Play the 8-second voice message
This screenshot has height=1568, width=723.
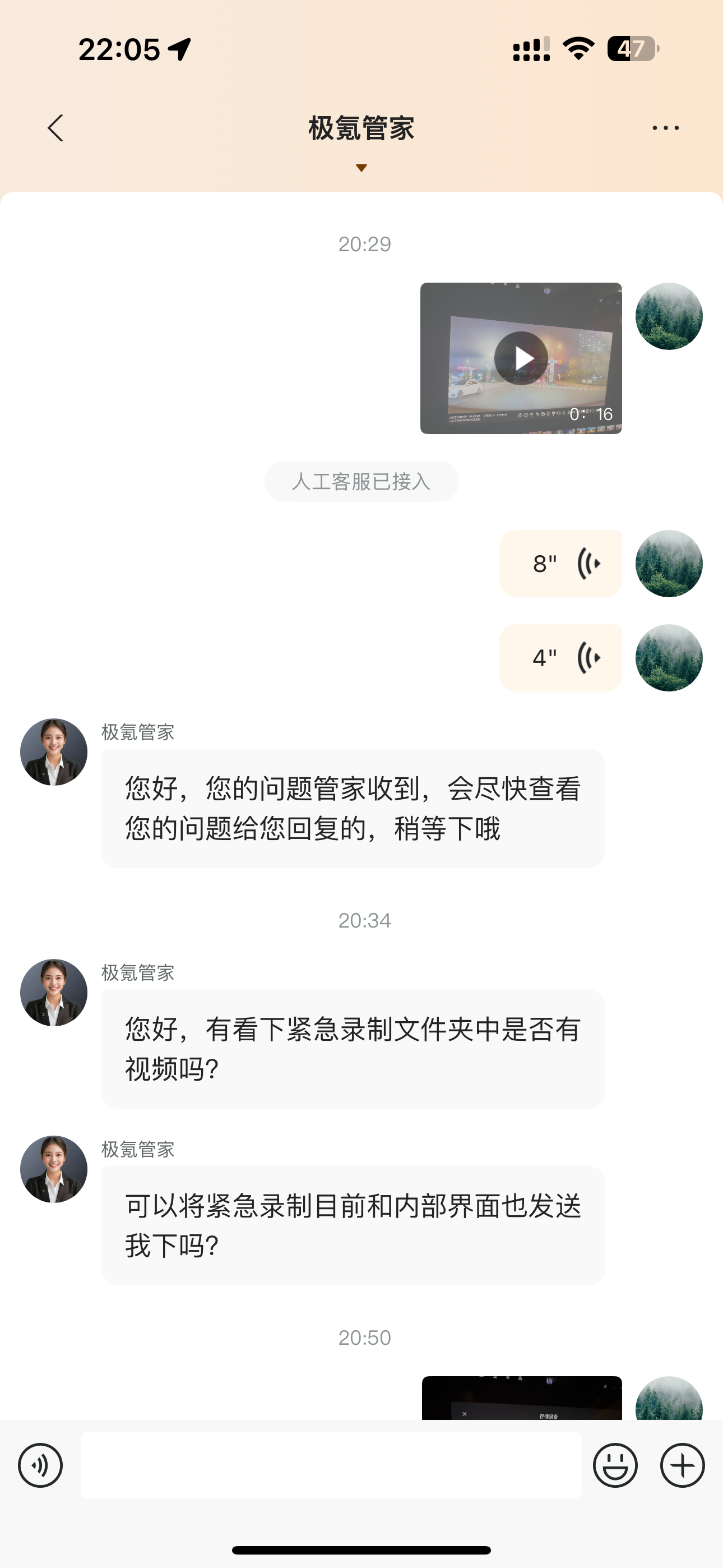560,564
